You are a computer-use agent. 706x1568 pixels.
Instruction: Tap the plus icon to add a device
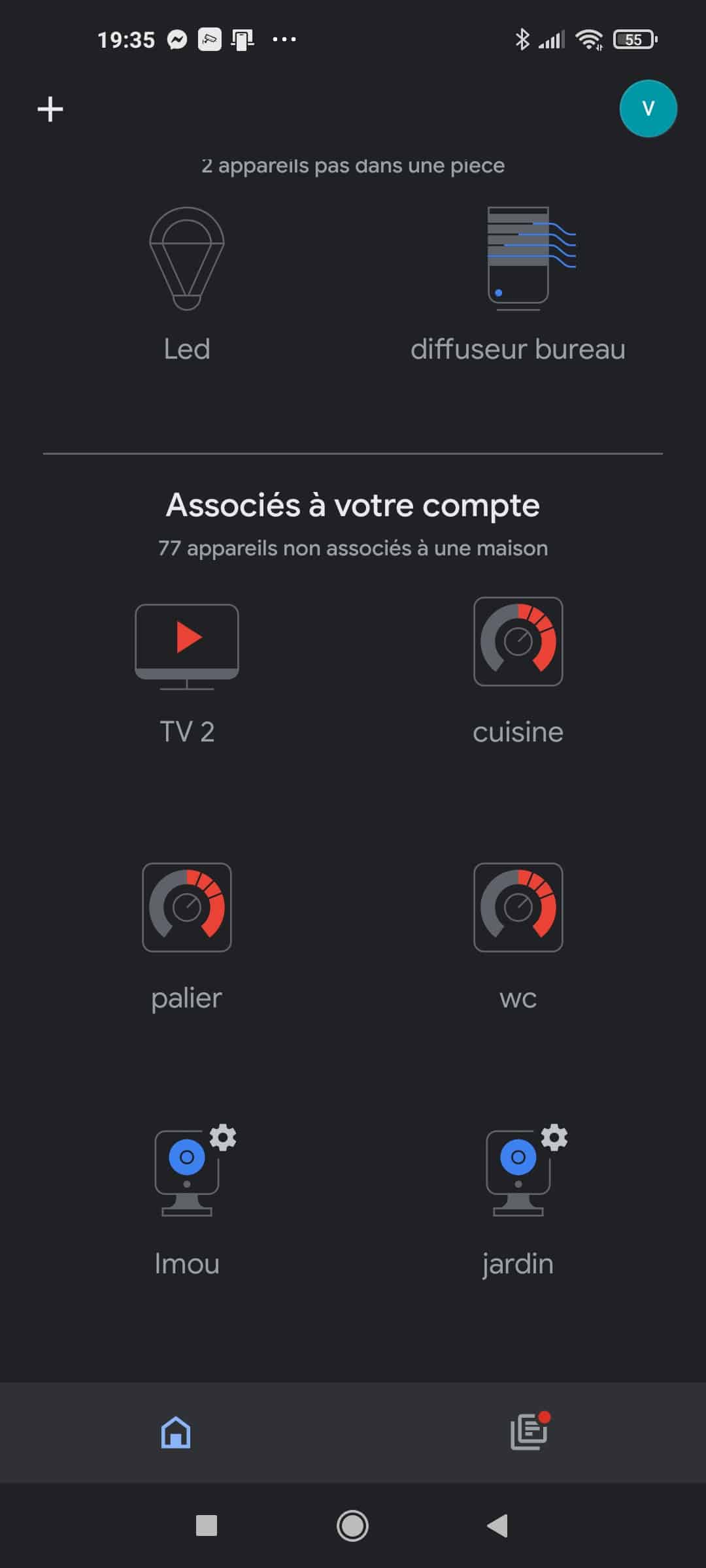(x=50, y=109)
